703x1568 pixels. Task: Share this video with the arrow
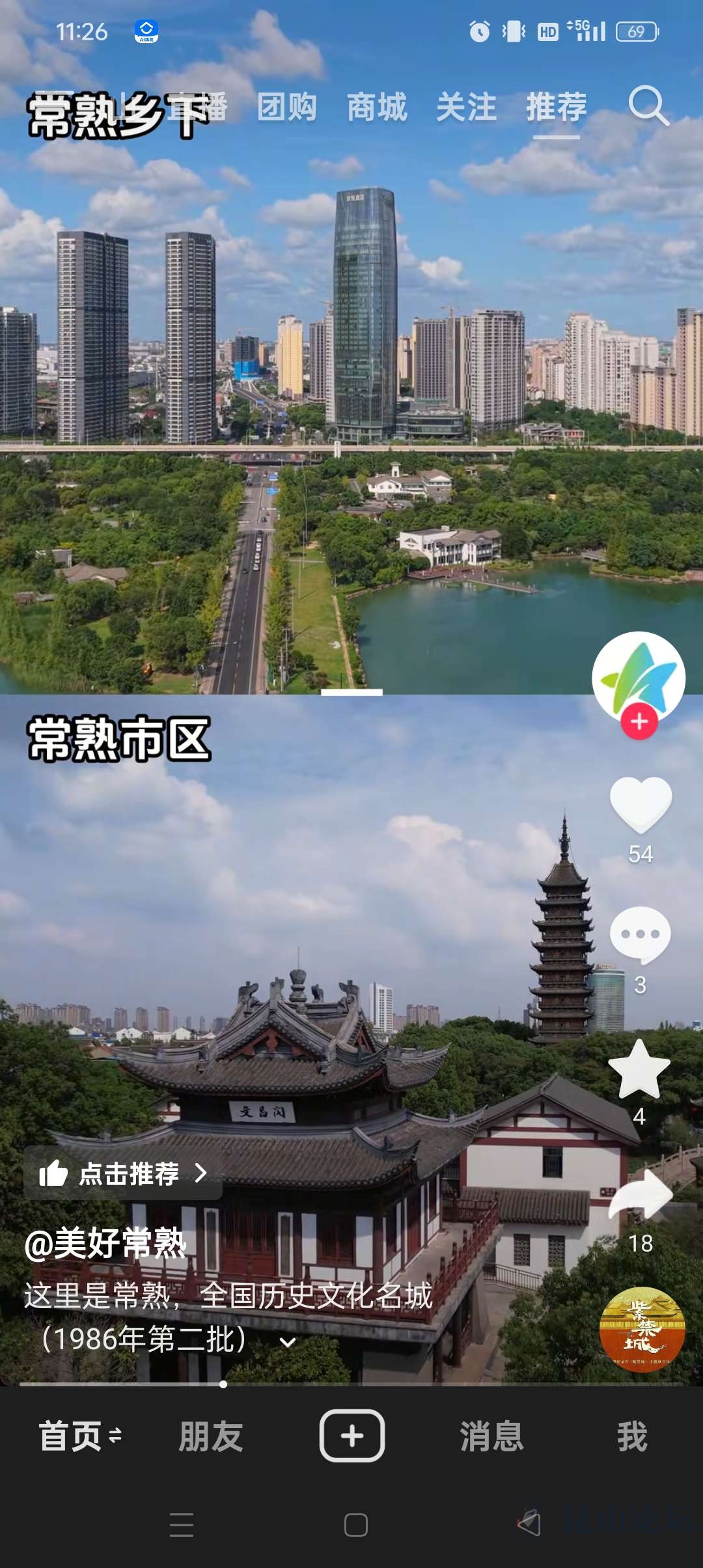point(641,1196)
